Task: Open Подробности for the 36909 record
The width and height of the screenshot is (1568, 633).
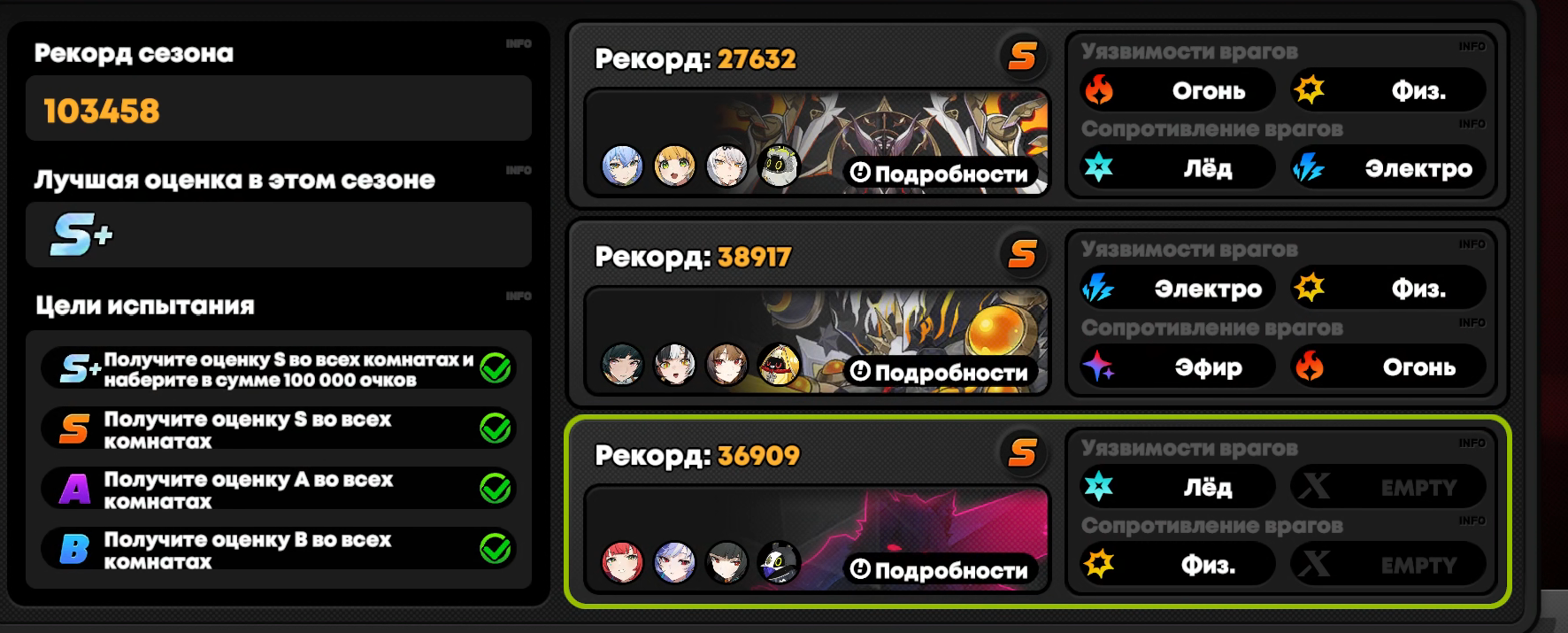Action: click(940, 569)
